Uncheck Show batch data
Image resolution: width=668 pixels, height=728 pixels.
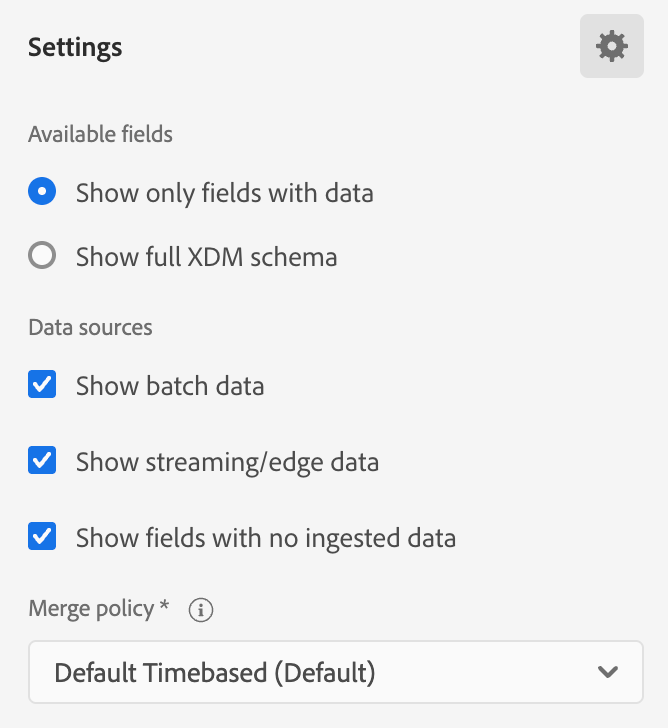pyautogui.click(x=42, y=385)
